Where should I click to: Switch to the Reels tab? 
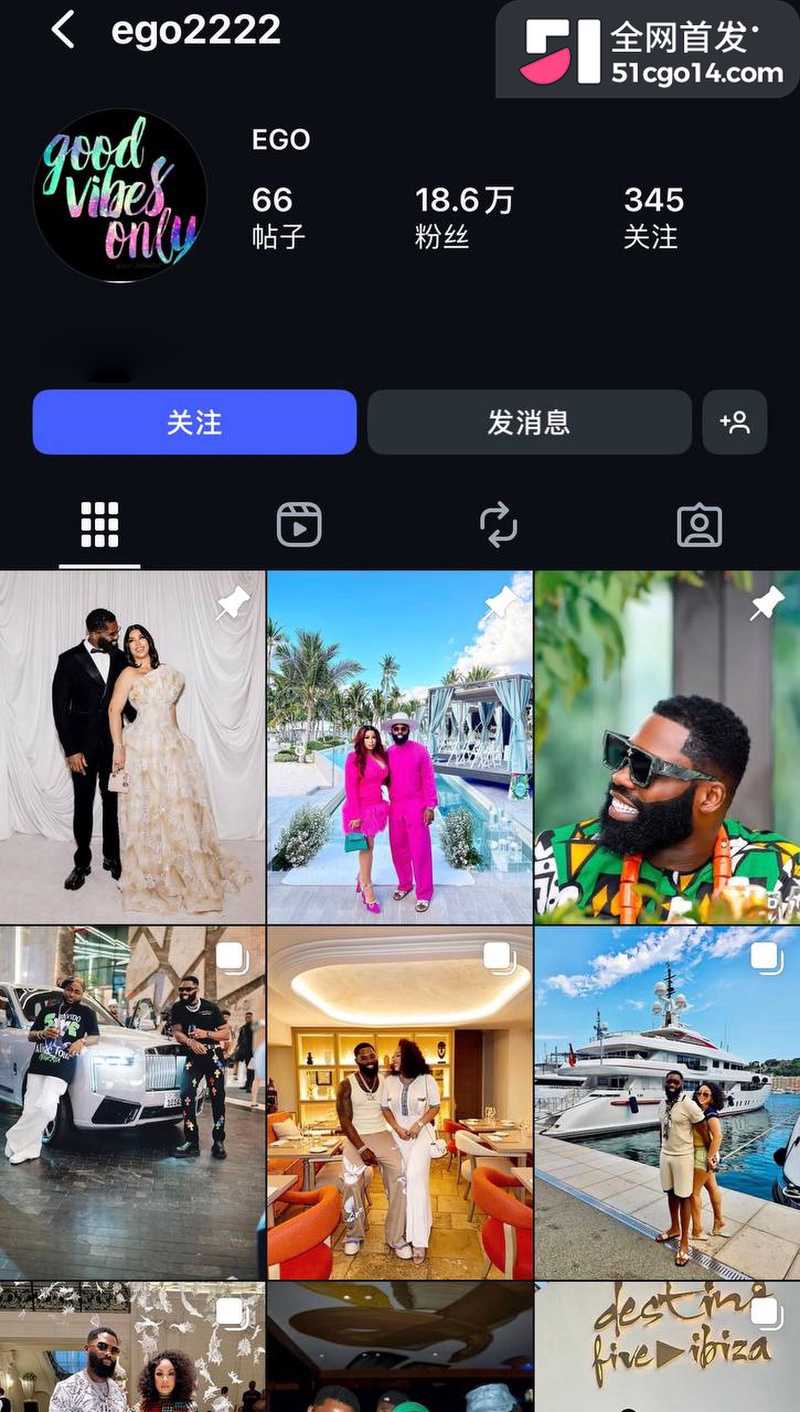[299, 524]
